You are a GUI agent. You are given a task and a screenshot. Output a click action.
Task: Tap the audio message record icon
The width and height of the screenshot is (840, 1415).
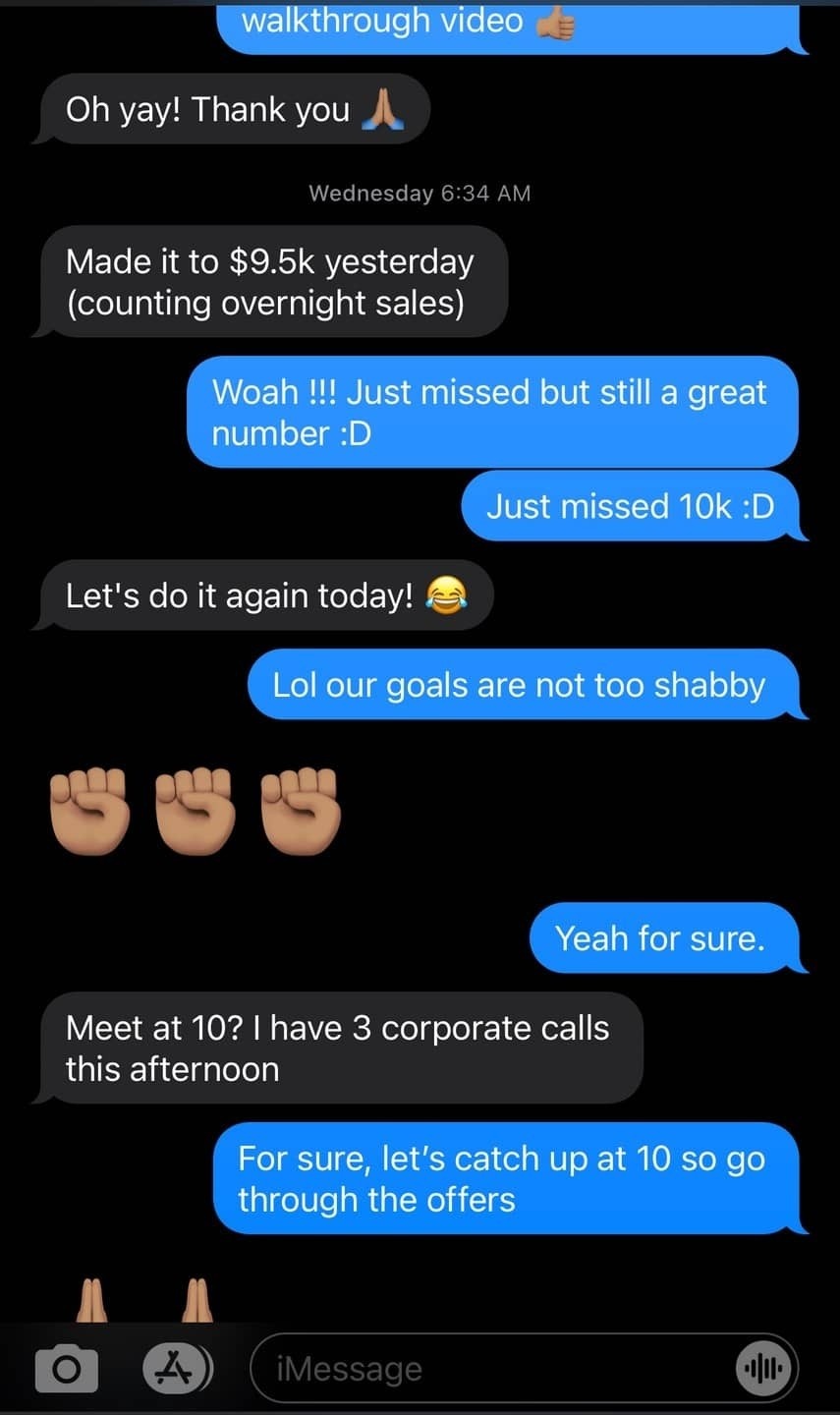pyautogui.click(x=764, y=1368)
